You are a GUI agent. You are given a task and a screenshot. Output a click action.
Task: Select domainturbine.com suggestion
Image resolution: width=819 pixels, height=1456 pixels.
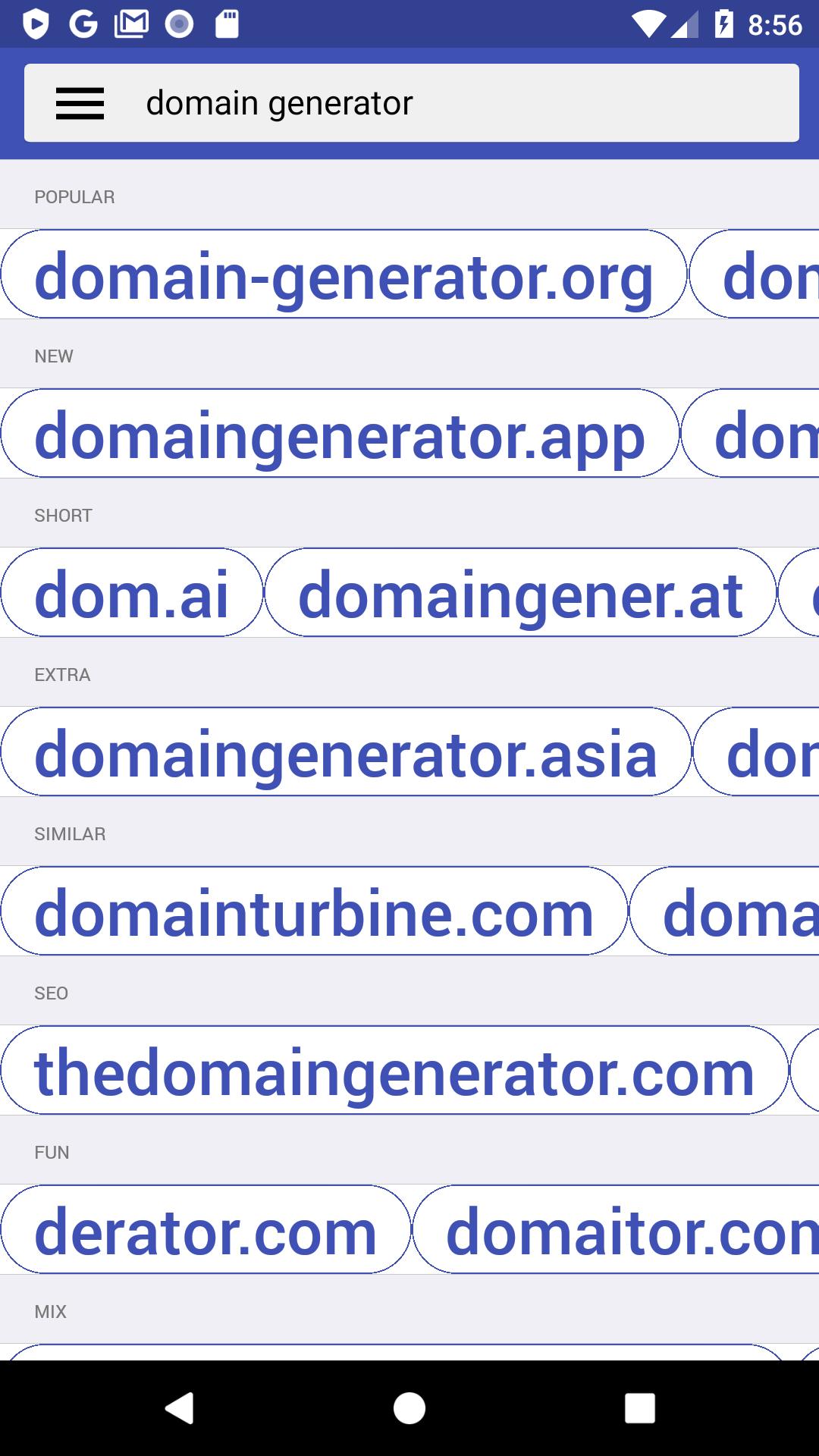[314, 912]
